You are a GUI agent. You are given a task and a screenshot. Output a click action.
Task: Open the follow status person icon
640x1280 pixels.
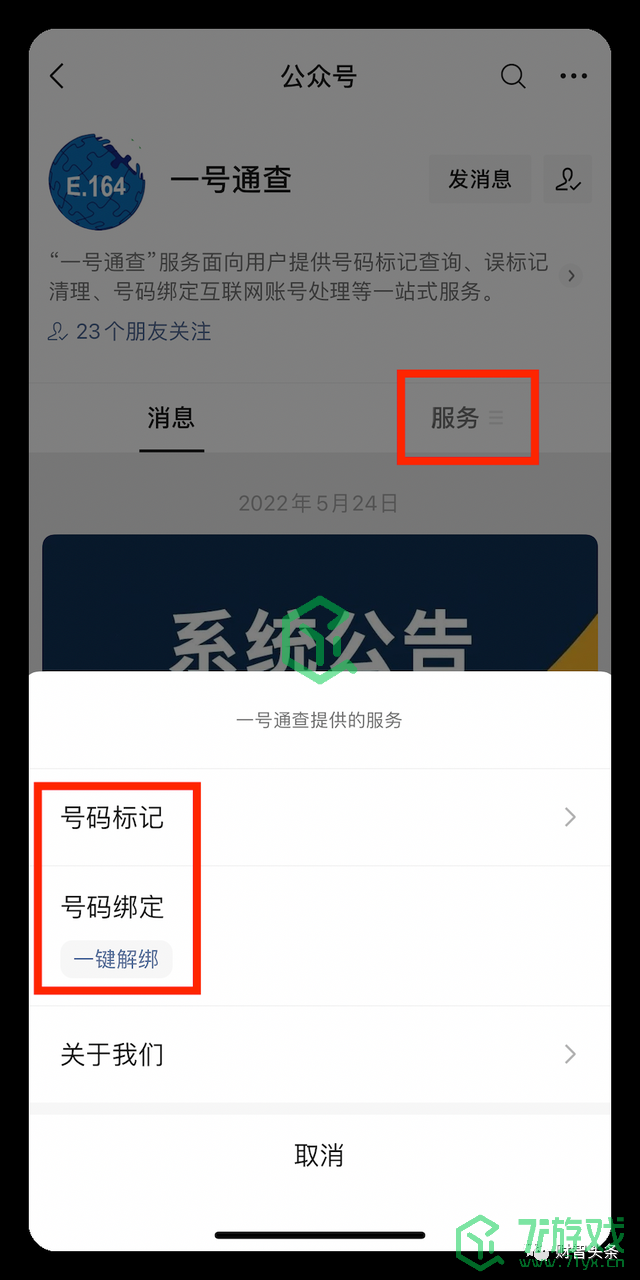tap(568, 180)
